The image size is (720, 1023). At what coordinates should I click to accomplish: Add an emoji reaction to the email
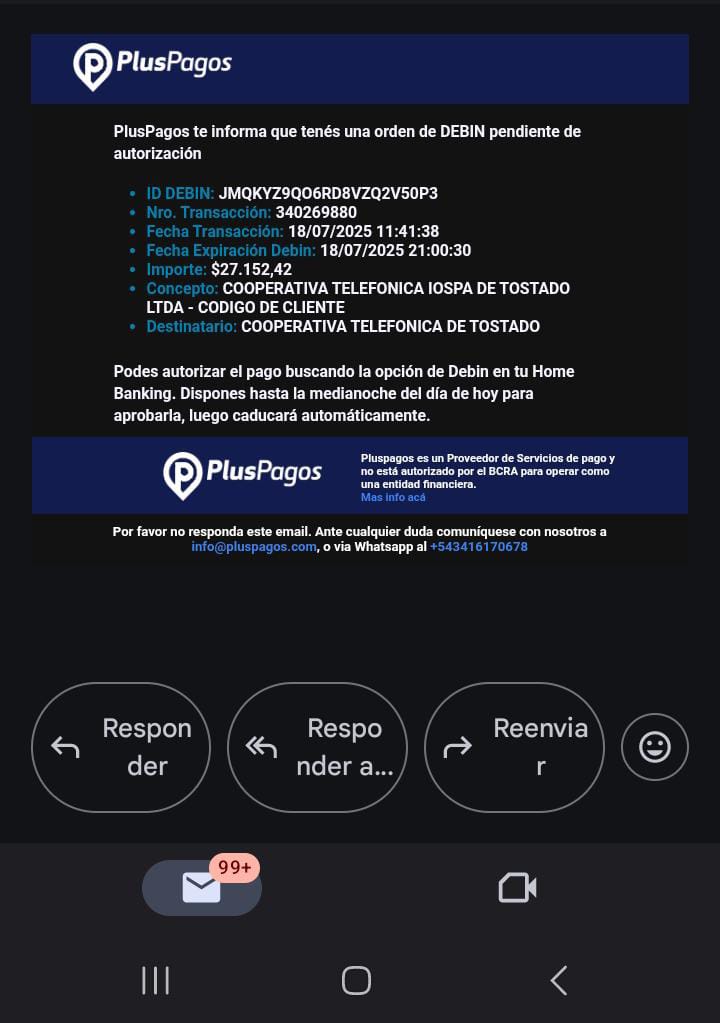click(x=655, y=746)
